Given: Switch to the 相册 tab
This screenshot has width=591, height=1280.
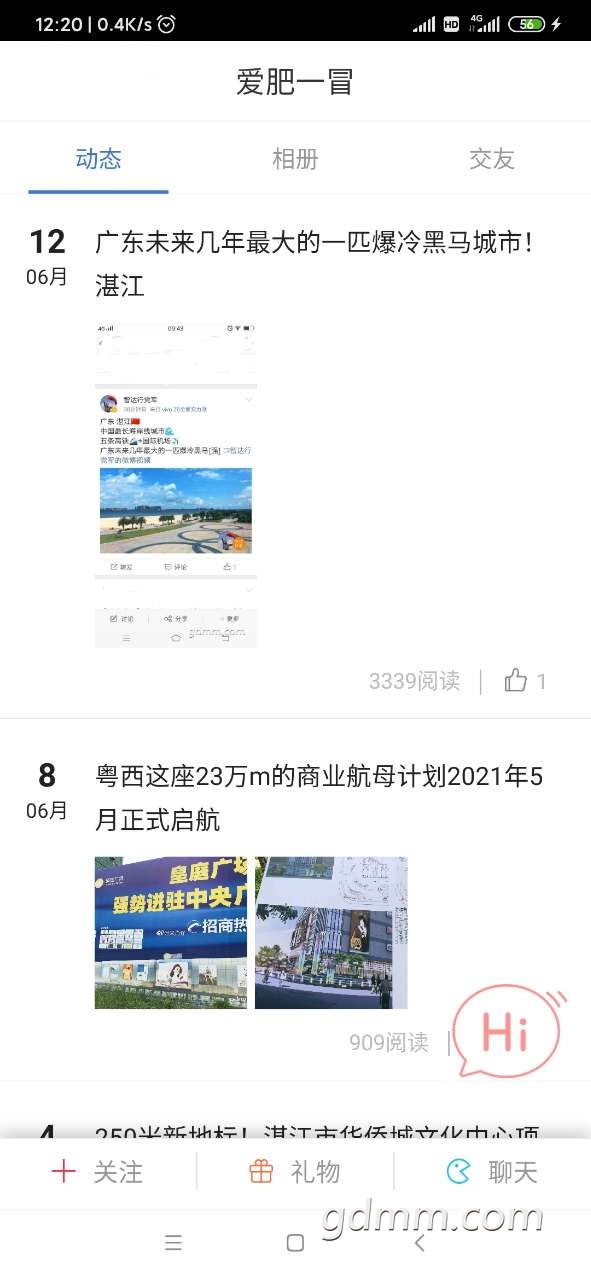Looking at the screenshot, I should coord(295,159).
